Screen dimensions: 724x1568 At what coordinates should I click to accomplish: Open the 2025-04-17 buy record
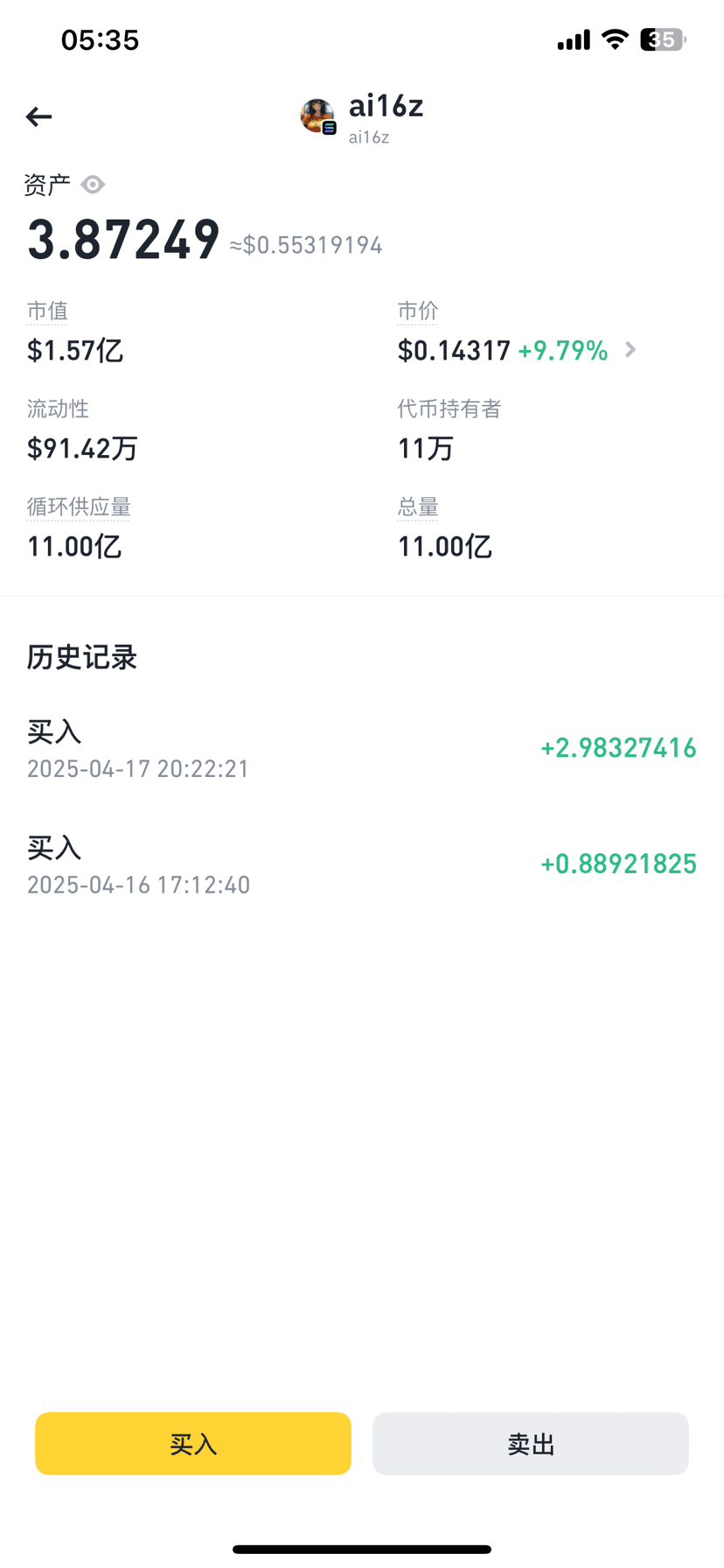(362, 749)
